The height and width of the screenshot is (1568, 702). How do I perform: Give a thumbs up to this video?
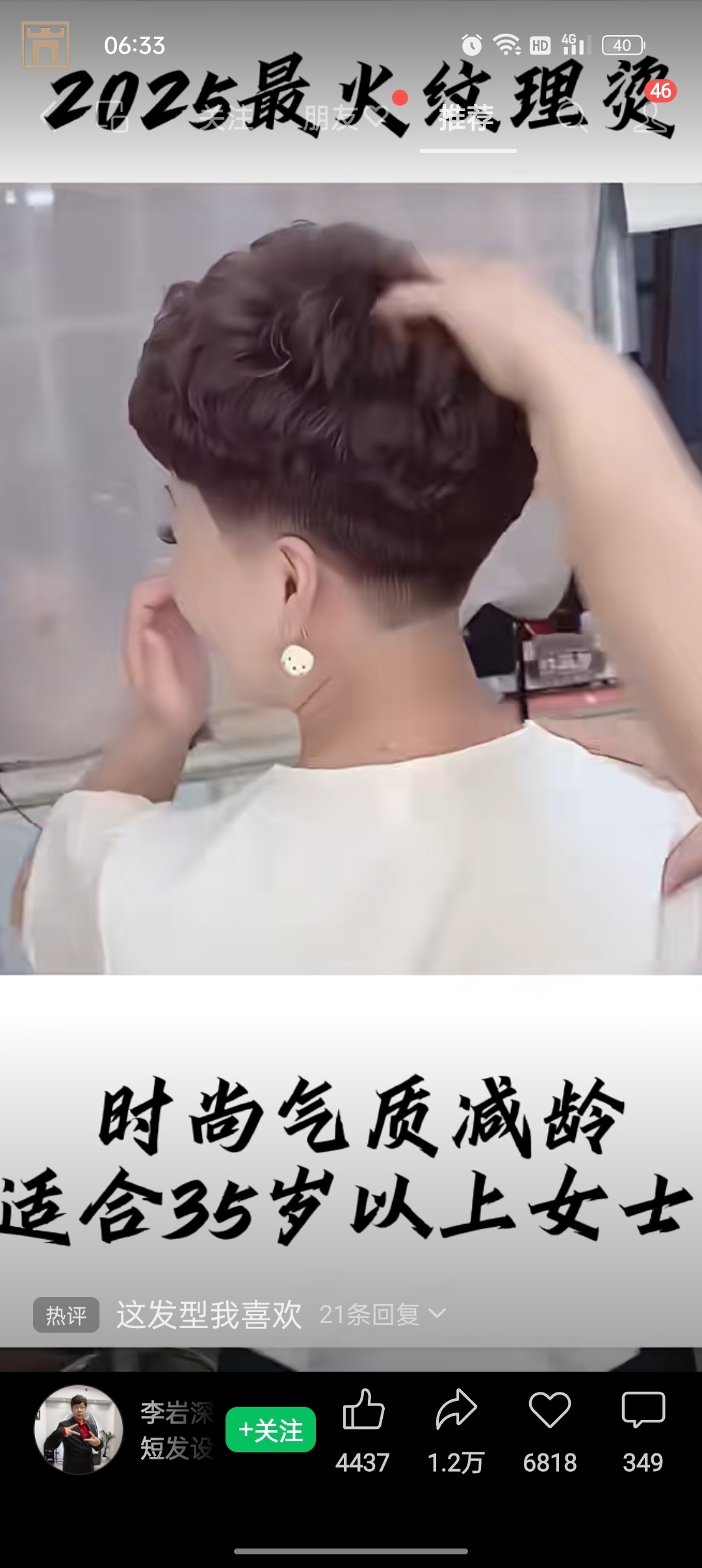[363, 1411]
